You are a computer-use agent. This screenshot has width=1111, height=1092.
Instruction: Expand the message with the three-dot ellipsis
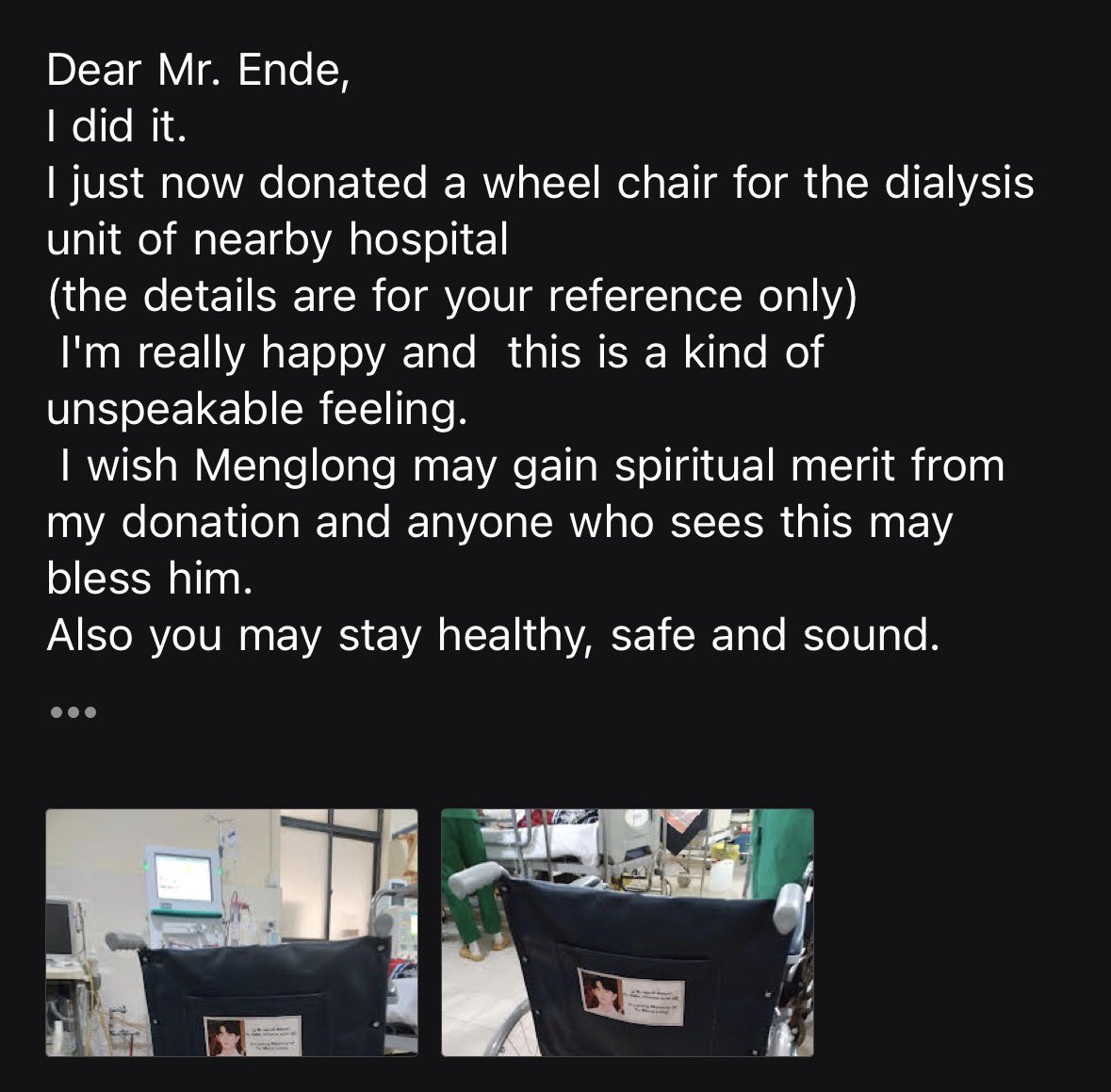click(x=73, y=713)
